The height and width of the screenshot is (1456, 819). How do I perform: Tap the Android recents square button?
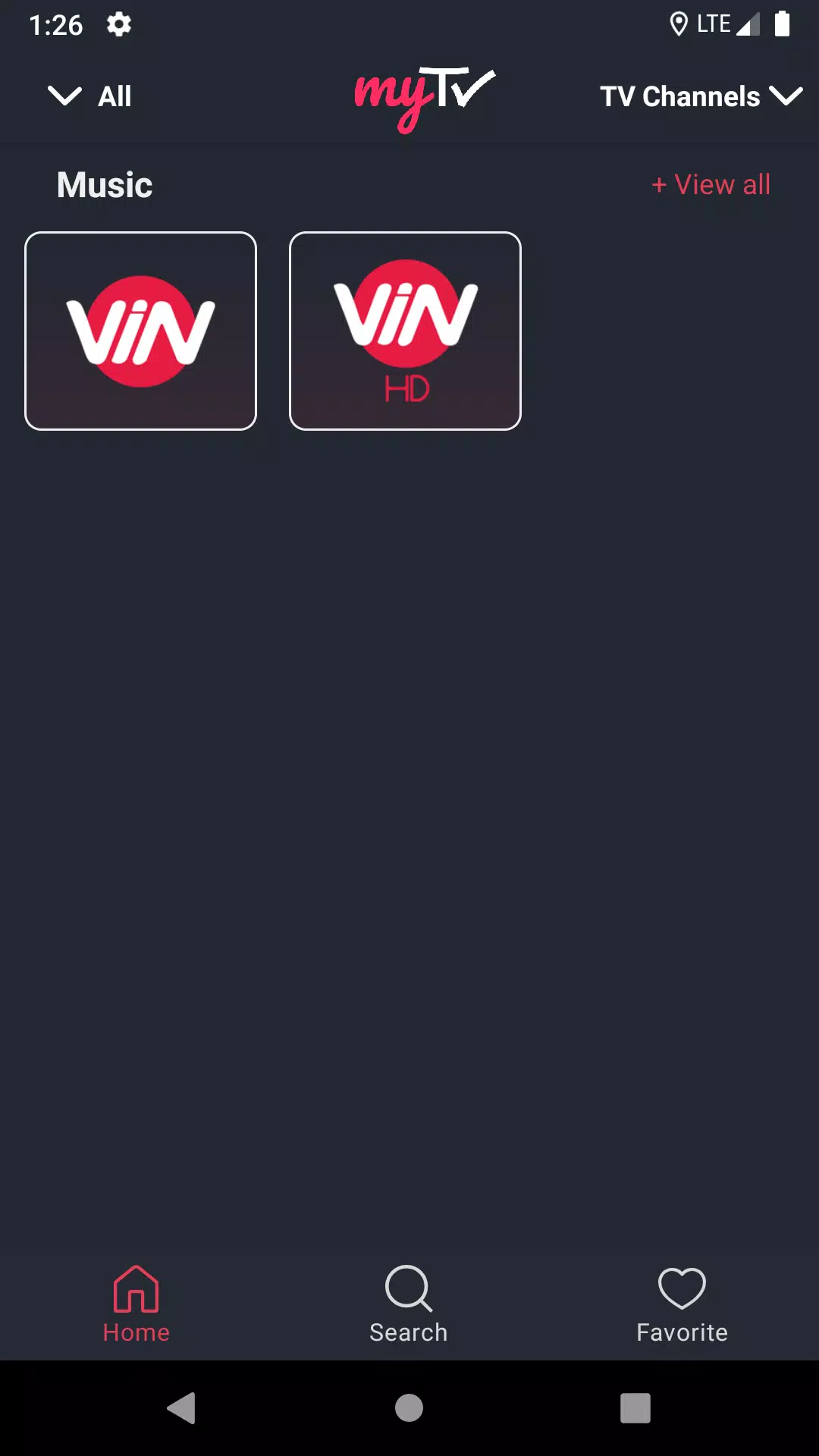pos(634,1409)
